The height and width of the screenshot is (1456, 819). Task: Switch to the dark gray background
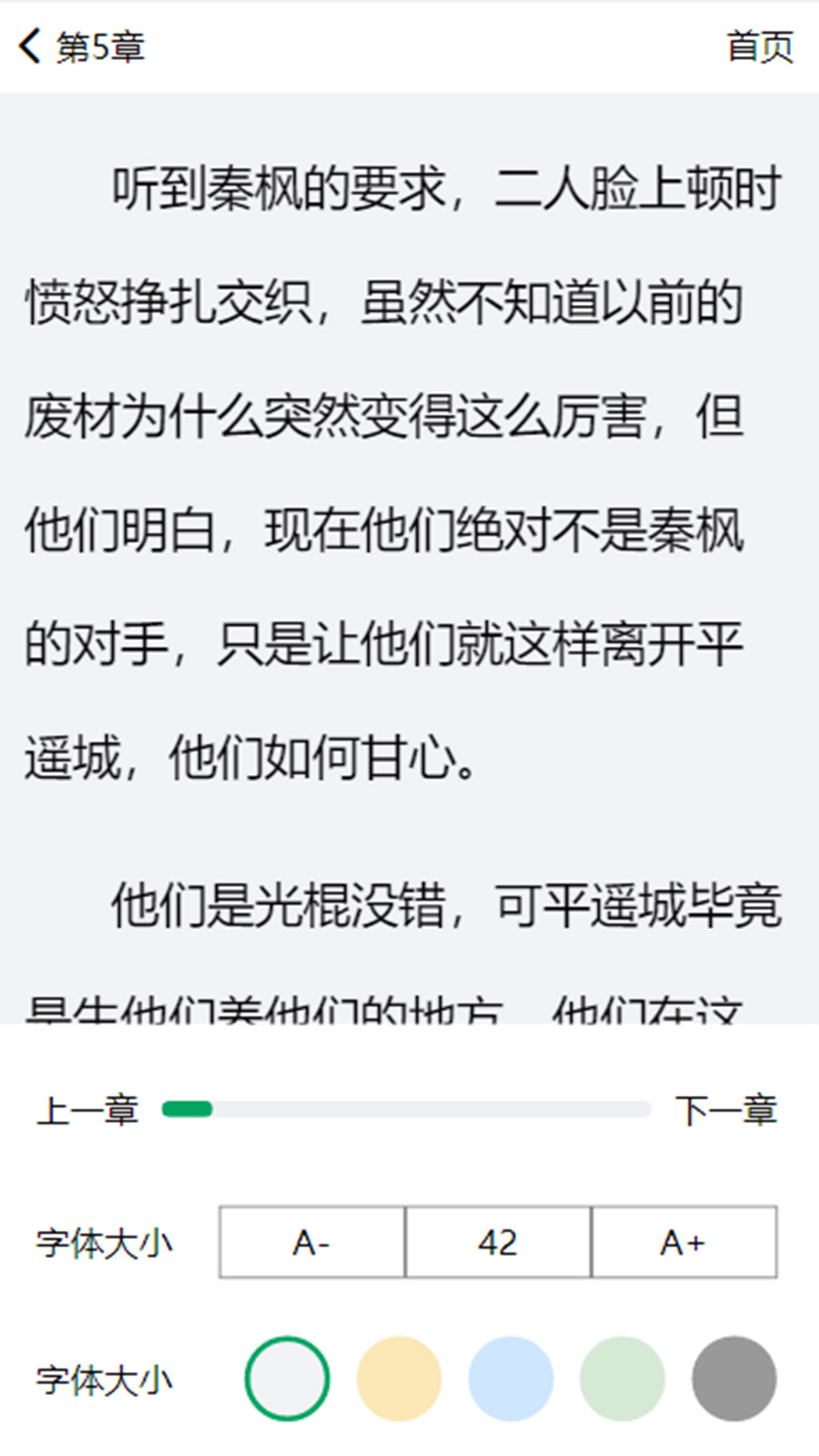point(733,1379)
